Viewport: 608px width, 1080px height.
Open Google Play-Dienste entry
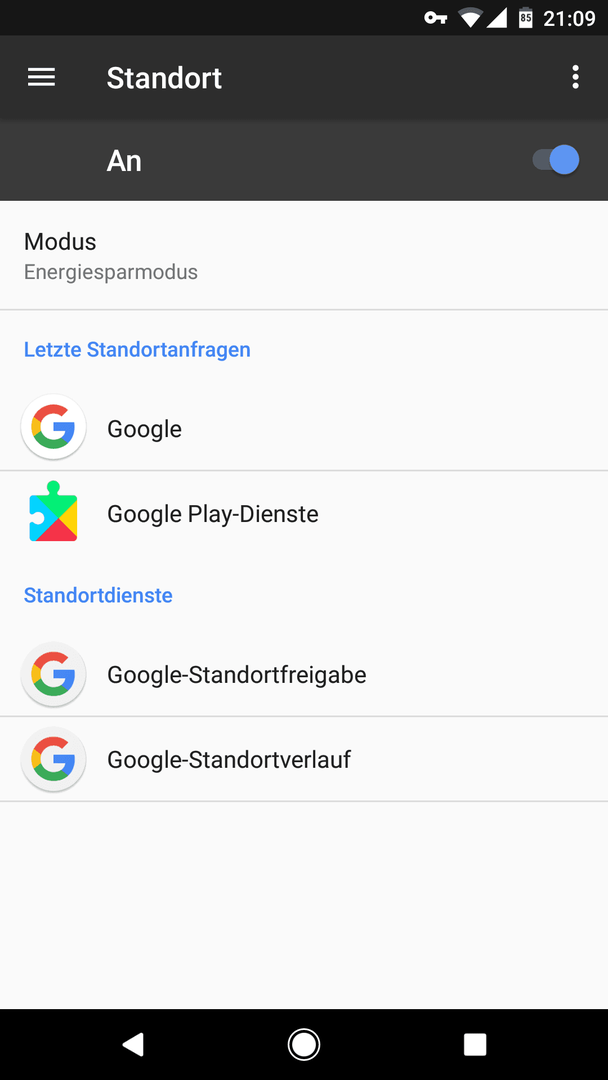coord(304,513)
